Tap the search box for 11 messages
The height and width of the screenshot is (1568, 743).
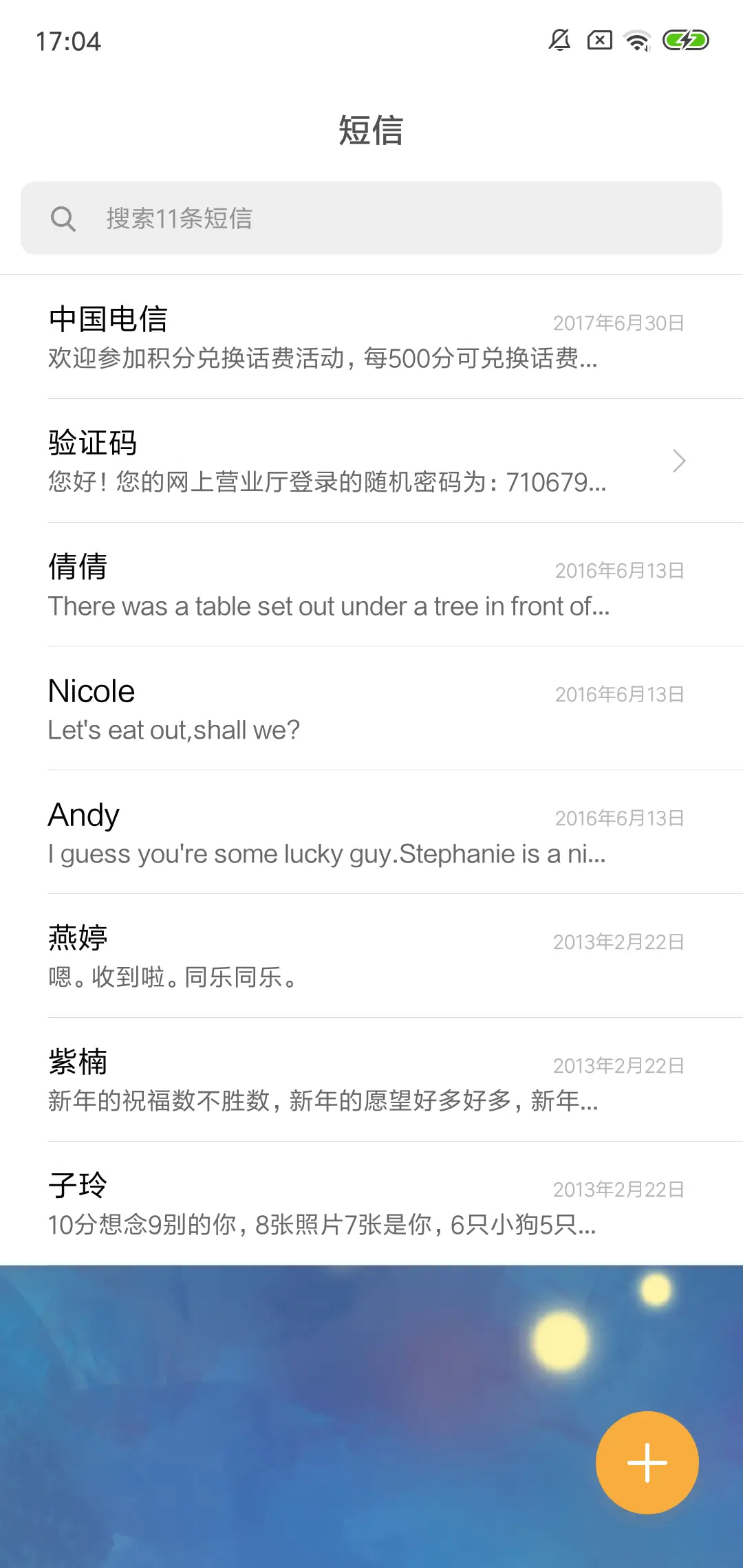[x=371, y=218]
